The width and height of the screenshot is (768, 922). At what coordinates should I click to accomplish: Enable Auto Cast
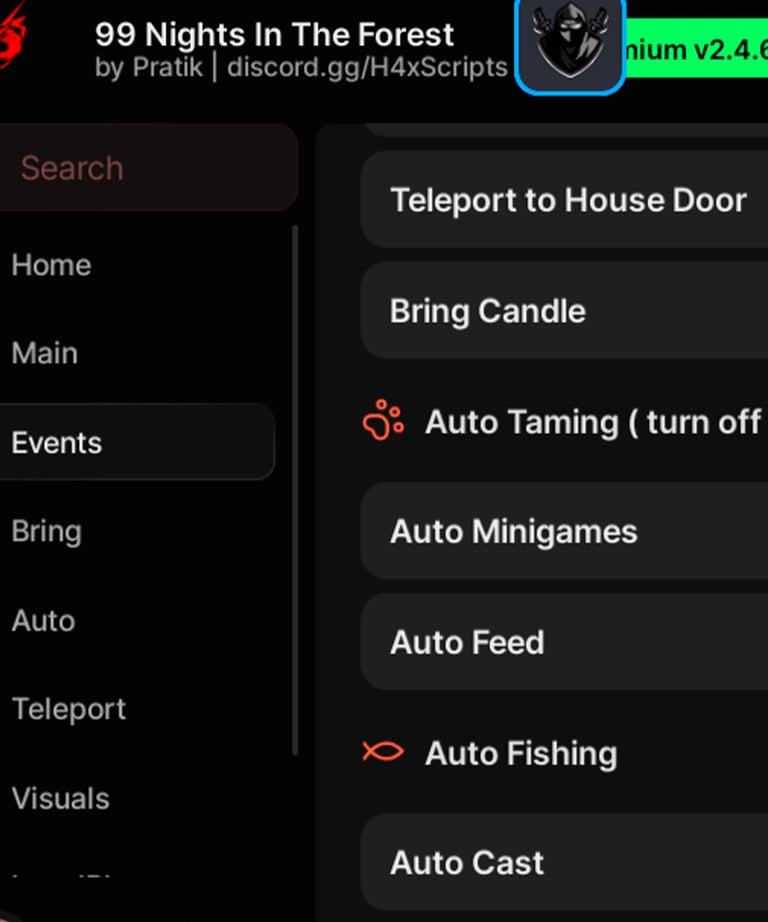point(565,862)
